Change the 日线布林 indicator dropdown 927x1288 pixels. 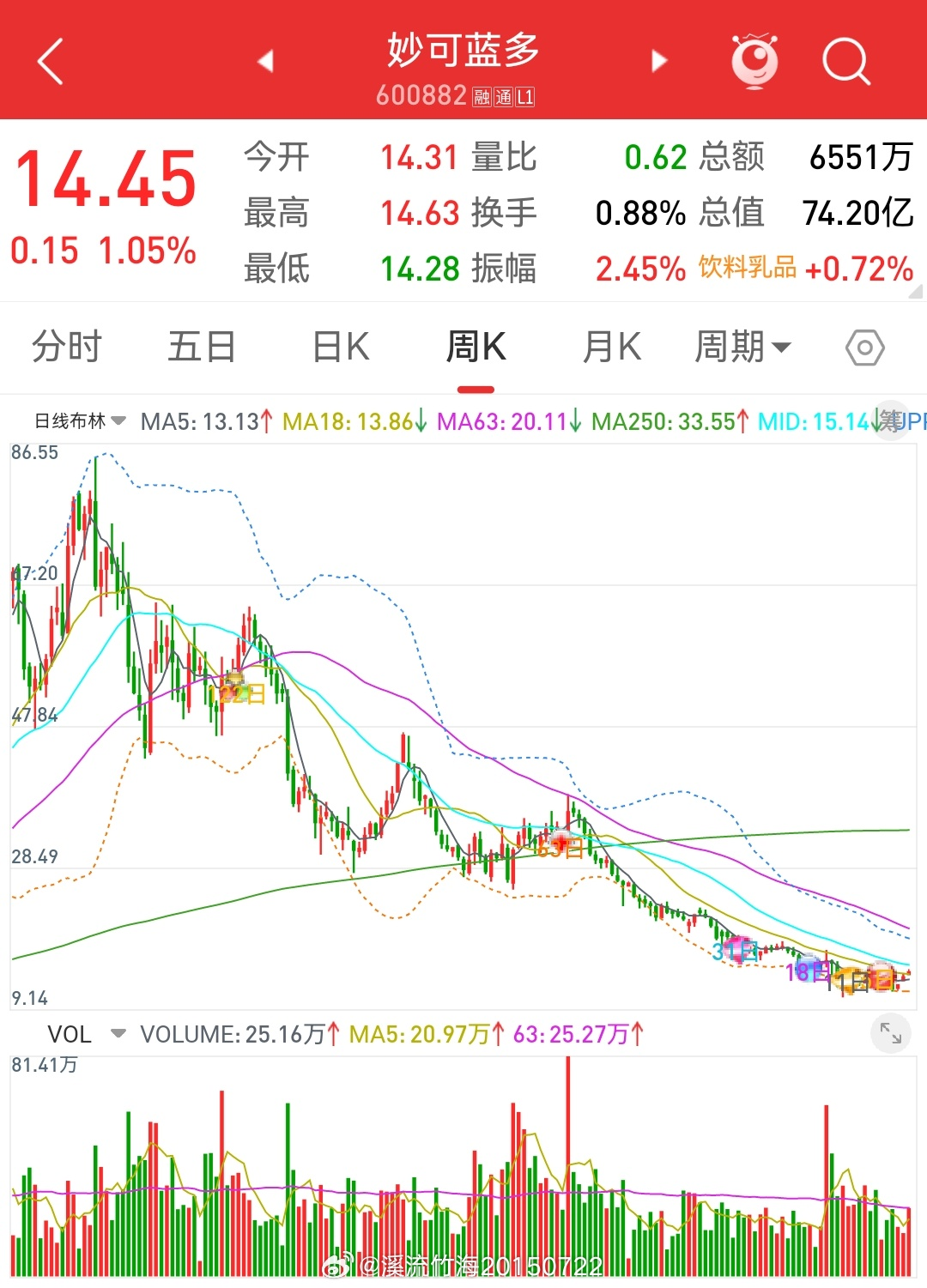(x=80, y=421)
